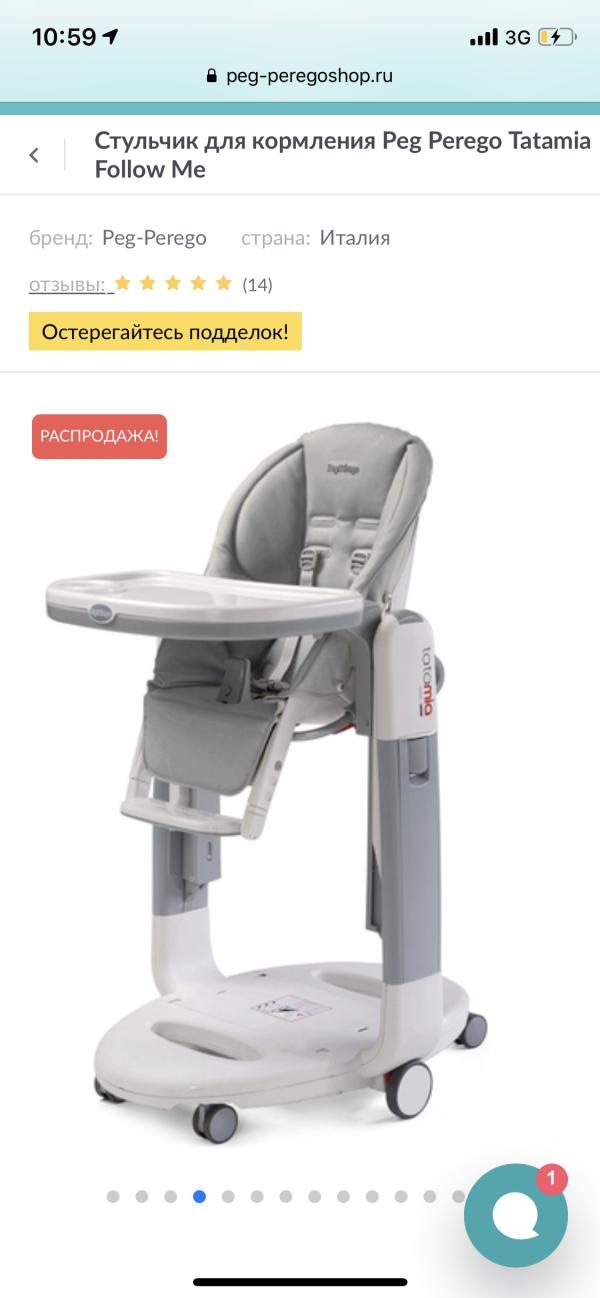
Task: Open the отзывы reviews link
Action: click(x=67, y=284)
